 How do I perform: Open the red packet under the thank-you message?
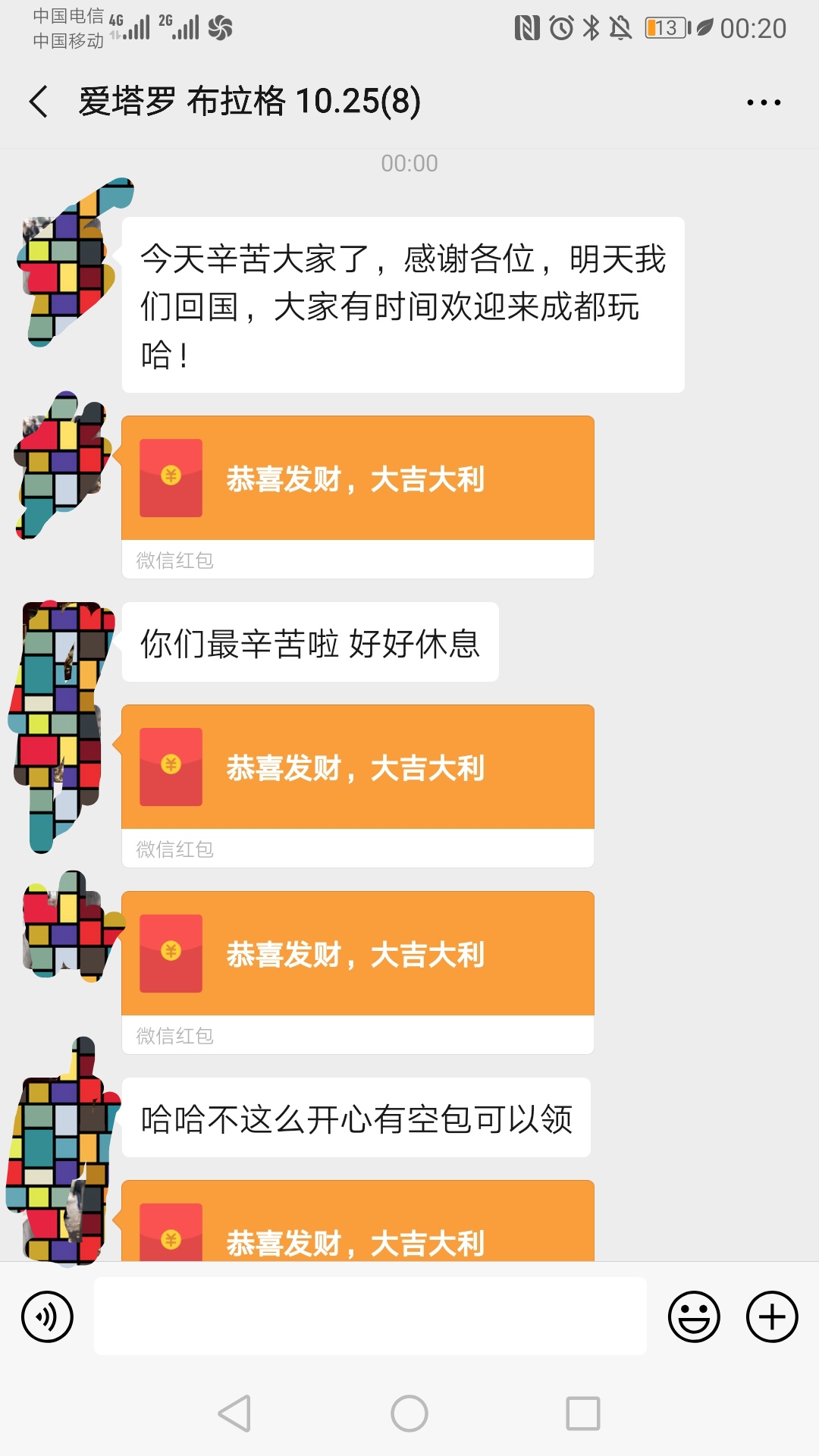(357, 479)
